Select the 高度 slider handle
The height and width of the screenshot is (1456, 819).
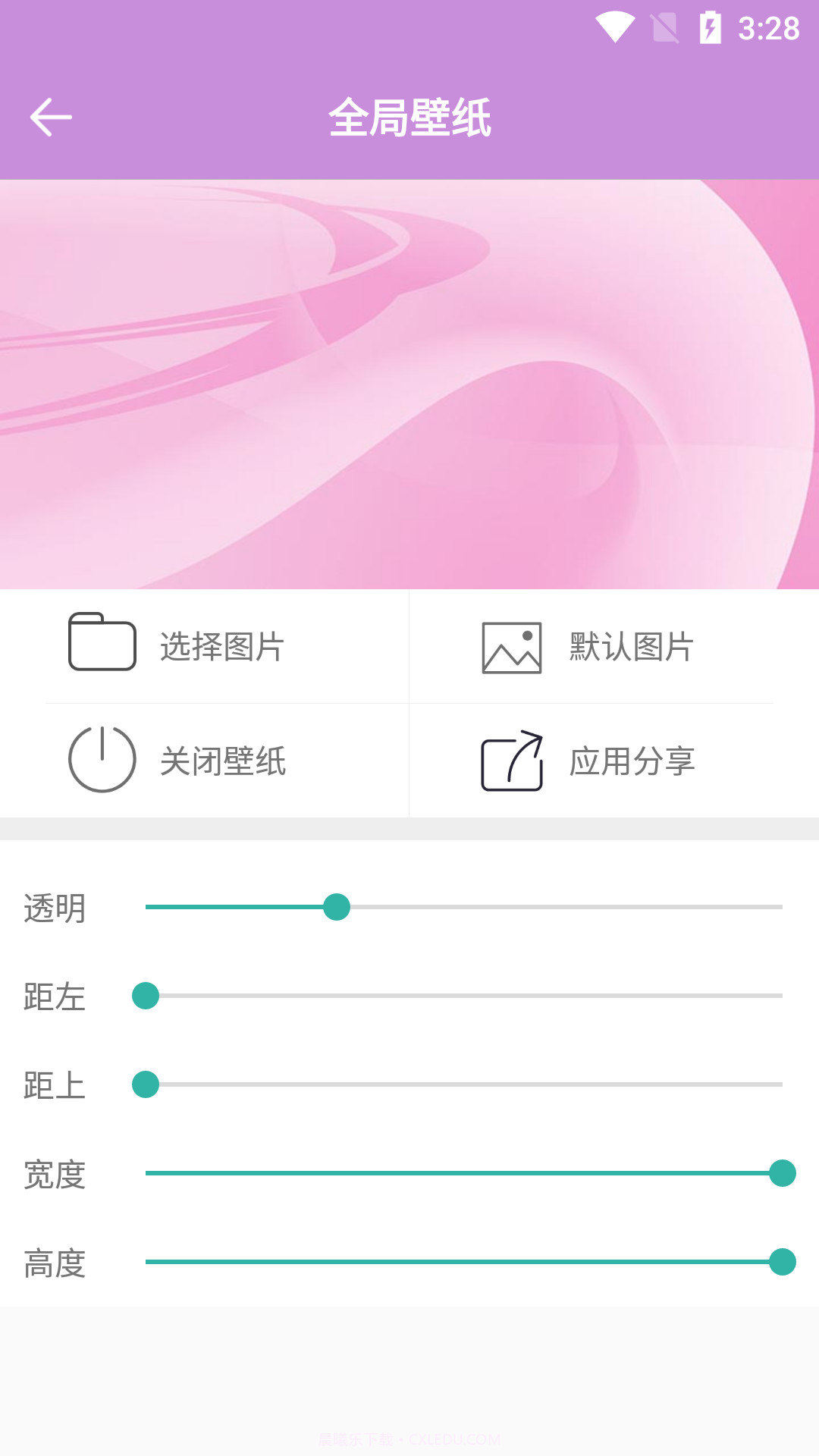781,1262
